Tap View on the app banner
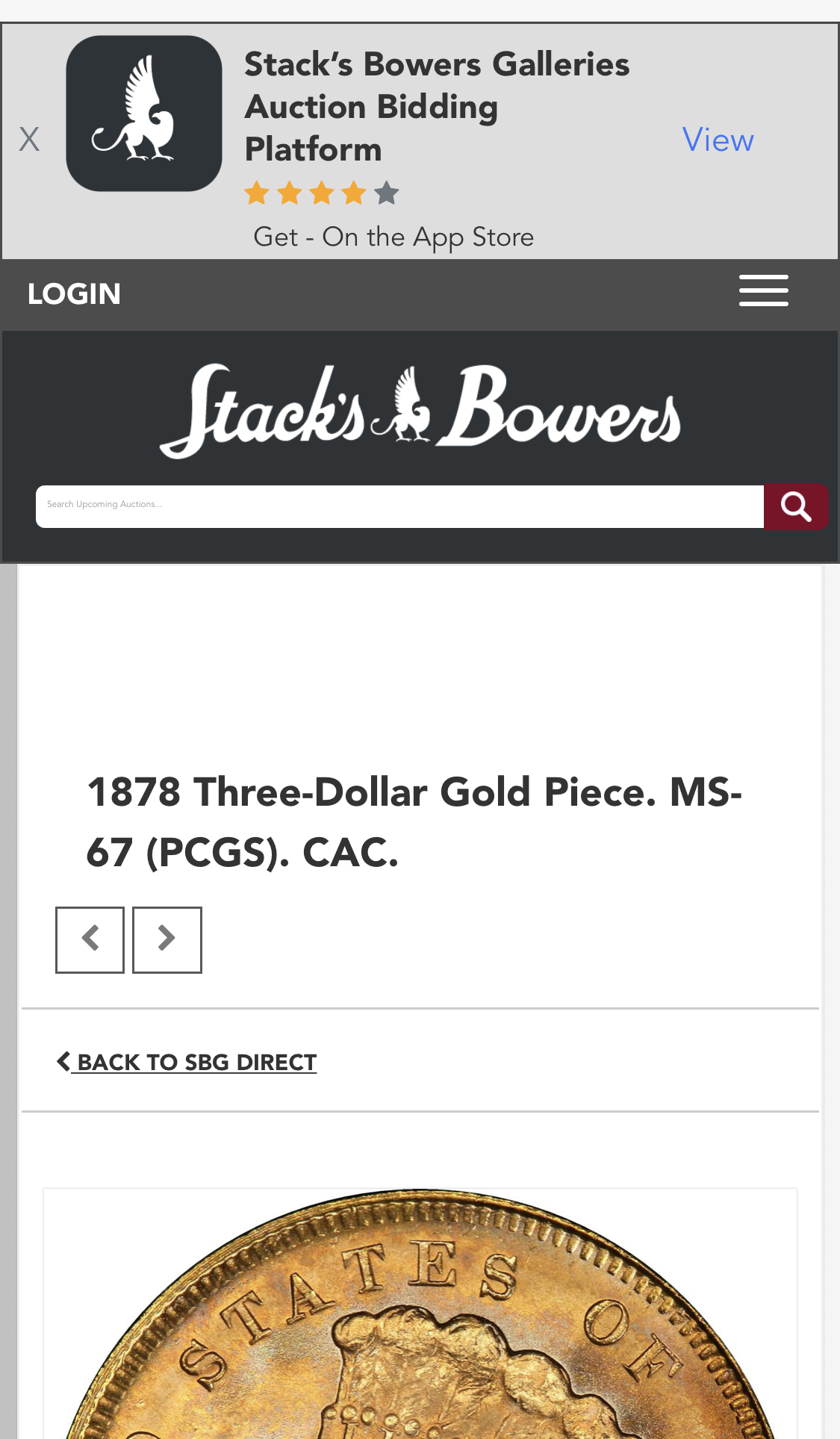 (x=718, y=140)
